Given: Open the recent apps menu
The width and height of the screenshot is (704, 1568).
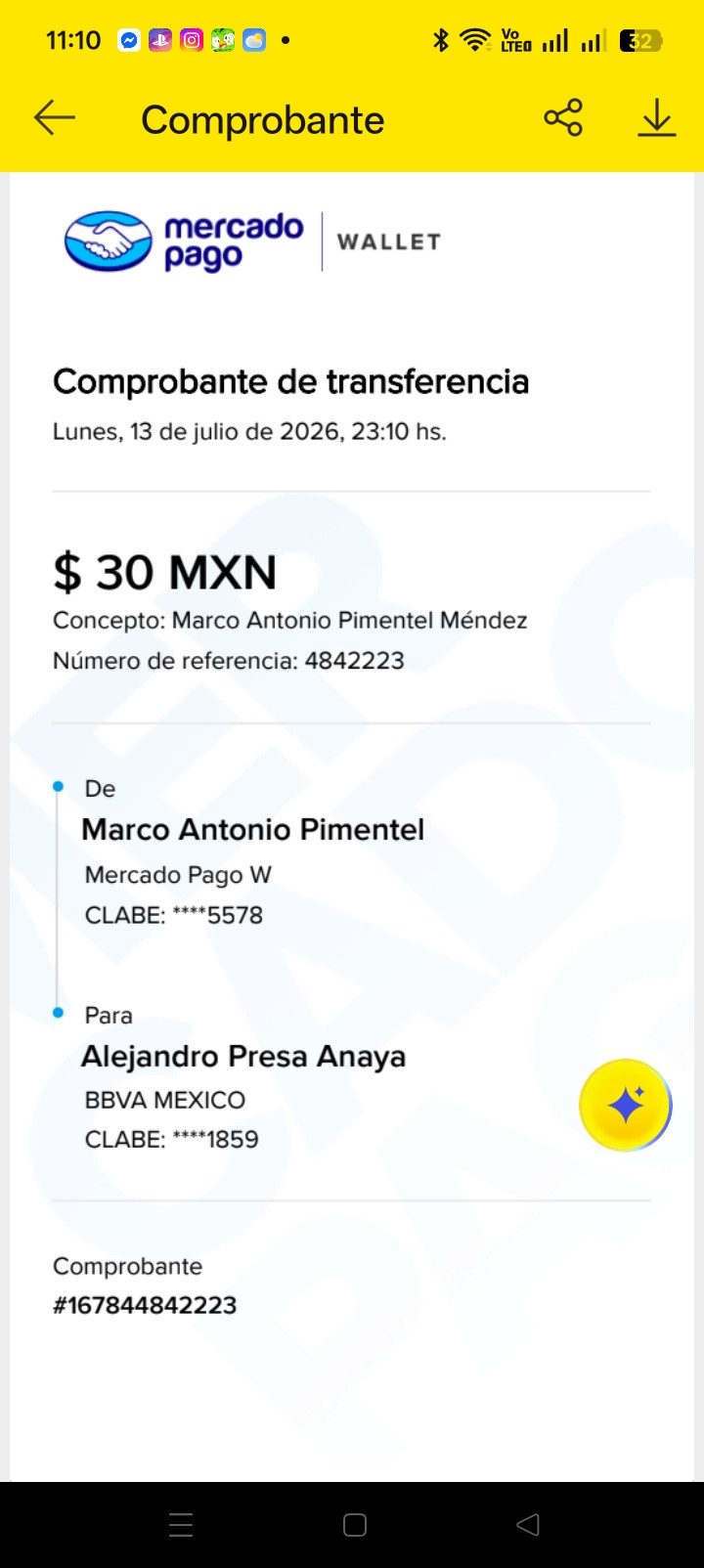Looking at the screenshot, I should point(181,1525).
